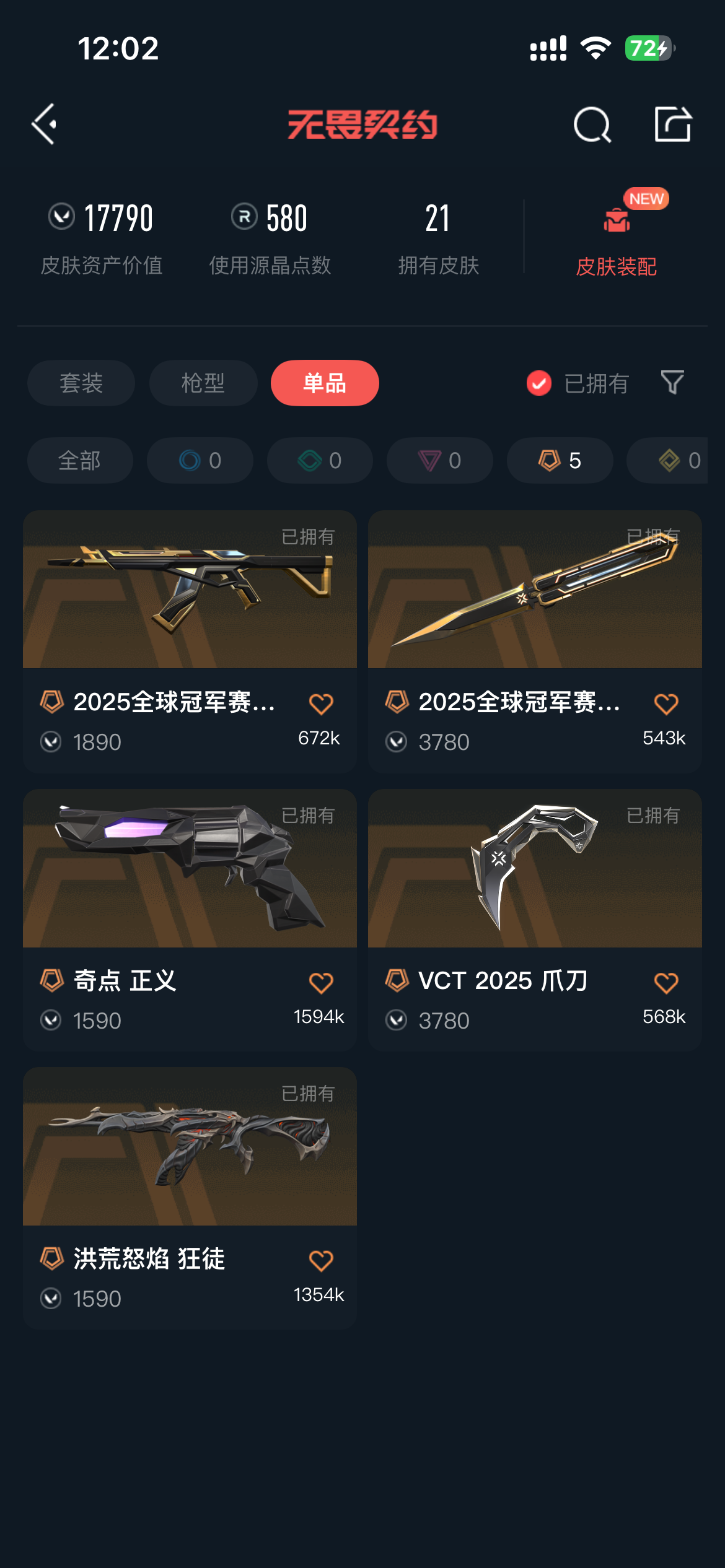The height and width of the screenshot is (1568, 725).
Task: Like the 洪荒怒焰 狂徒 skin
Action: [321, 1261]
